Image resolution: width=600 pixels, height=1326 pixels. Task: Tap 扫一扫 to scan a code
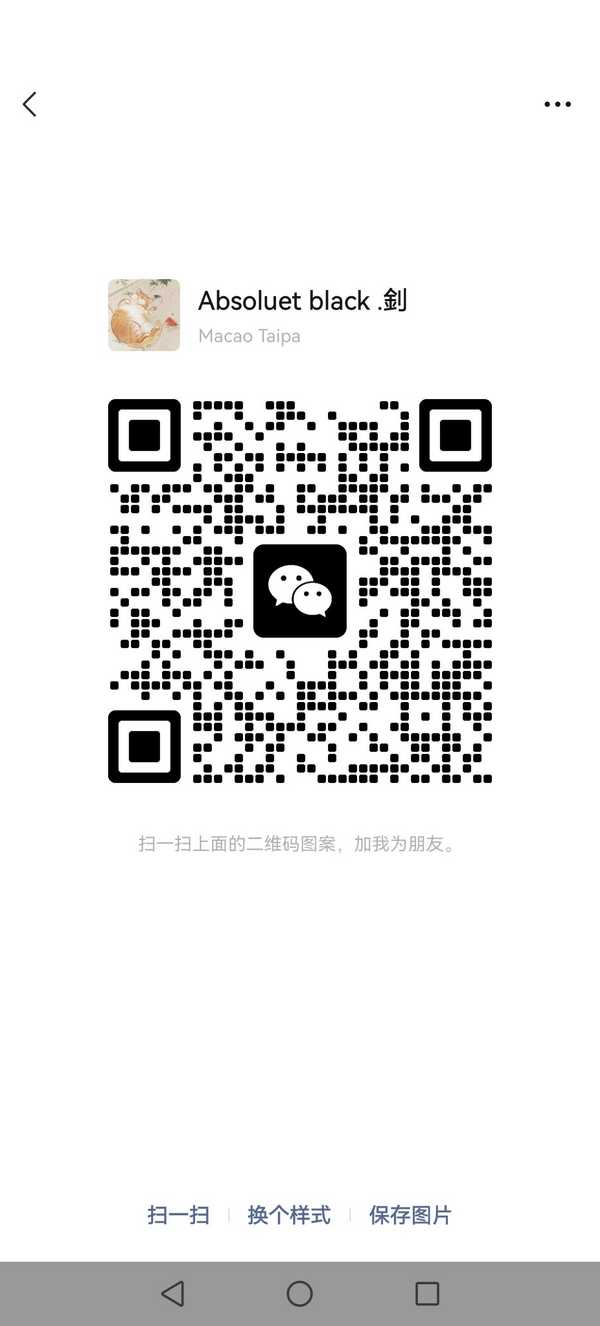click(x=178, y=1215)
